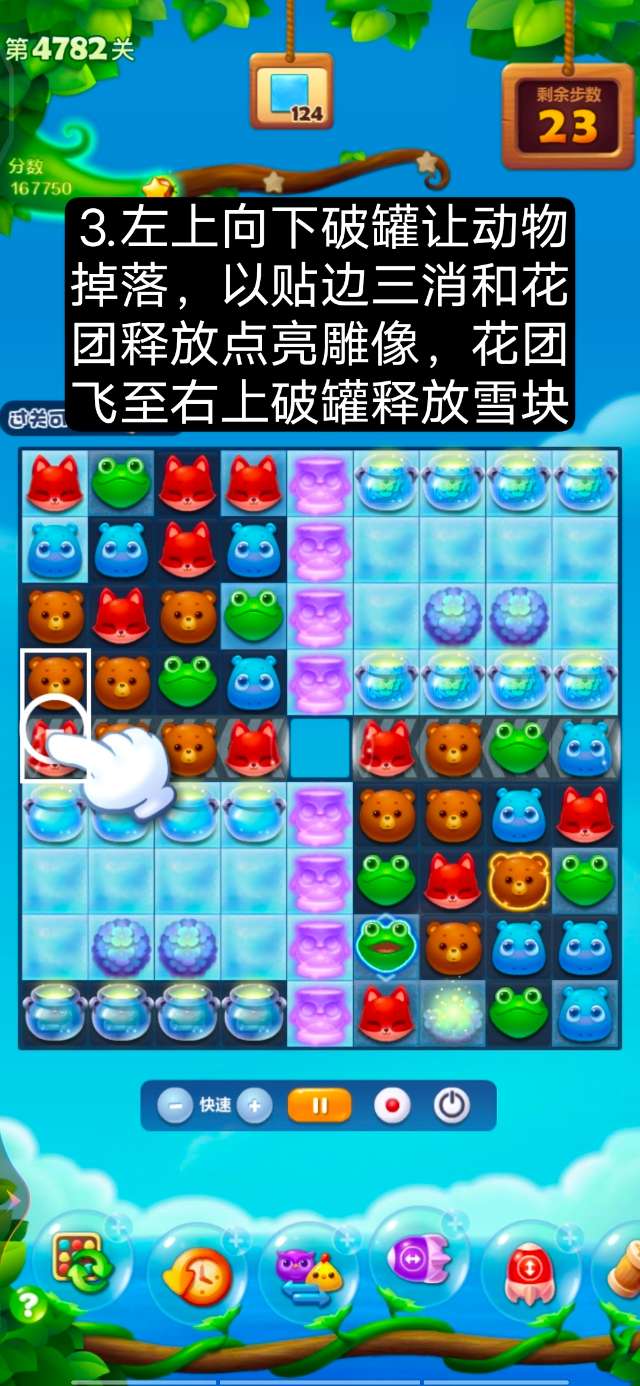Start recording with the red dot button
Viewport: 640px width, 1386px height.
tap(391, 1106)
